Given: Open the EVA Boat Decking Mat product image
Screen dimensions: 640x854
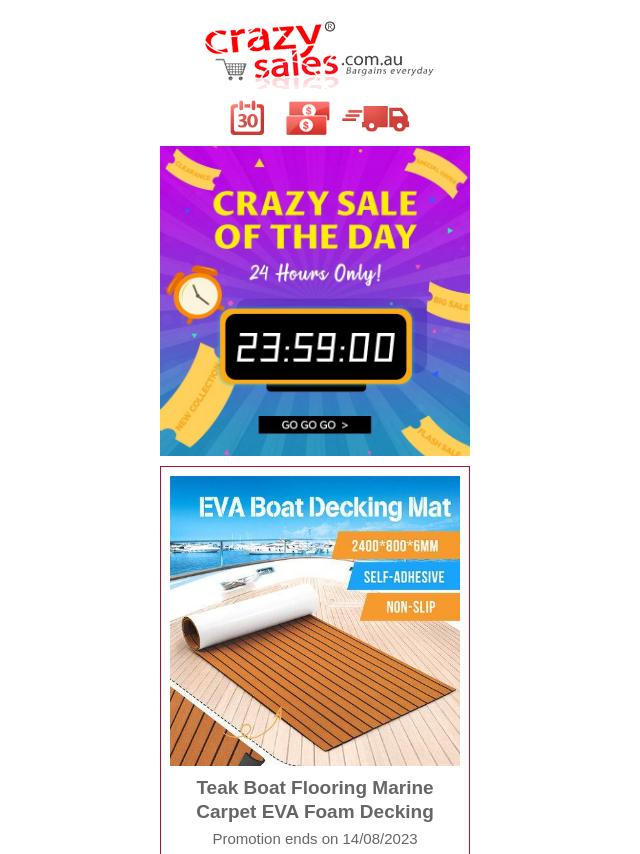Looking at the screenshot, I should coord(314,620).
